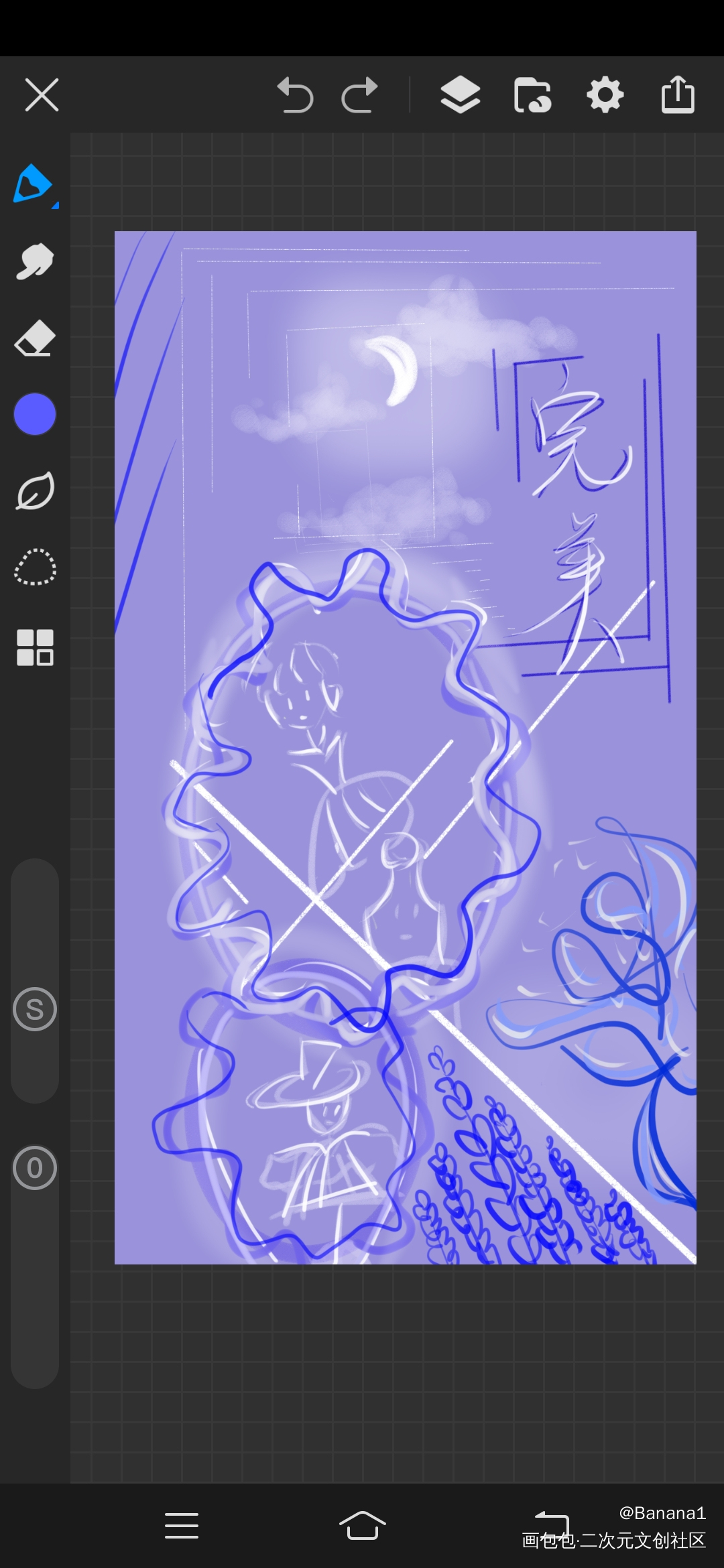Close the drawing canvas

click(x=42, y=94)
